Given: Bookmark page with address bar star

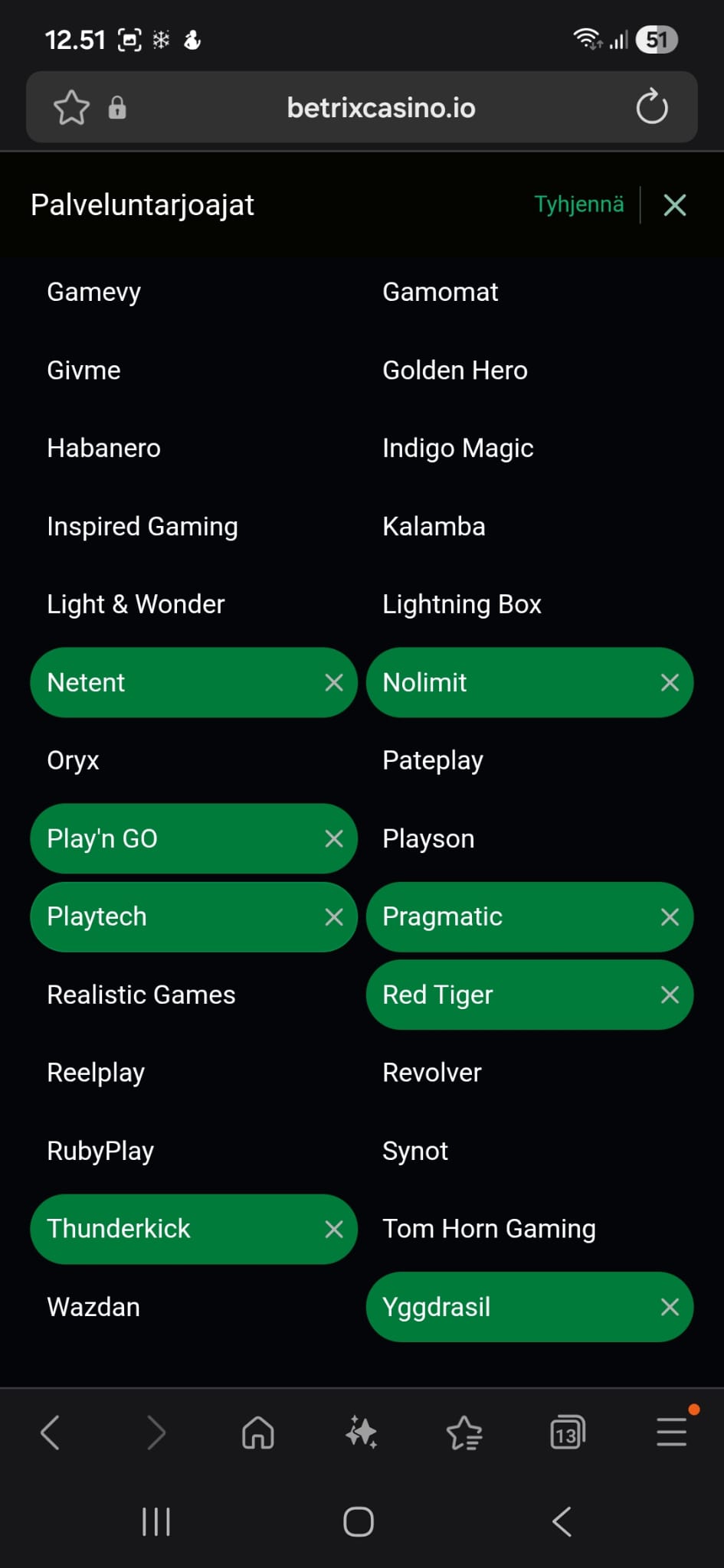Looking at the screenshot, I should tap(71, 107).
